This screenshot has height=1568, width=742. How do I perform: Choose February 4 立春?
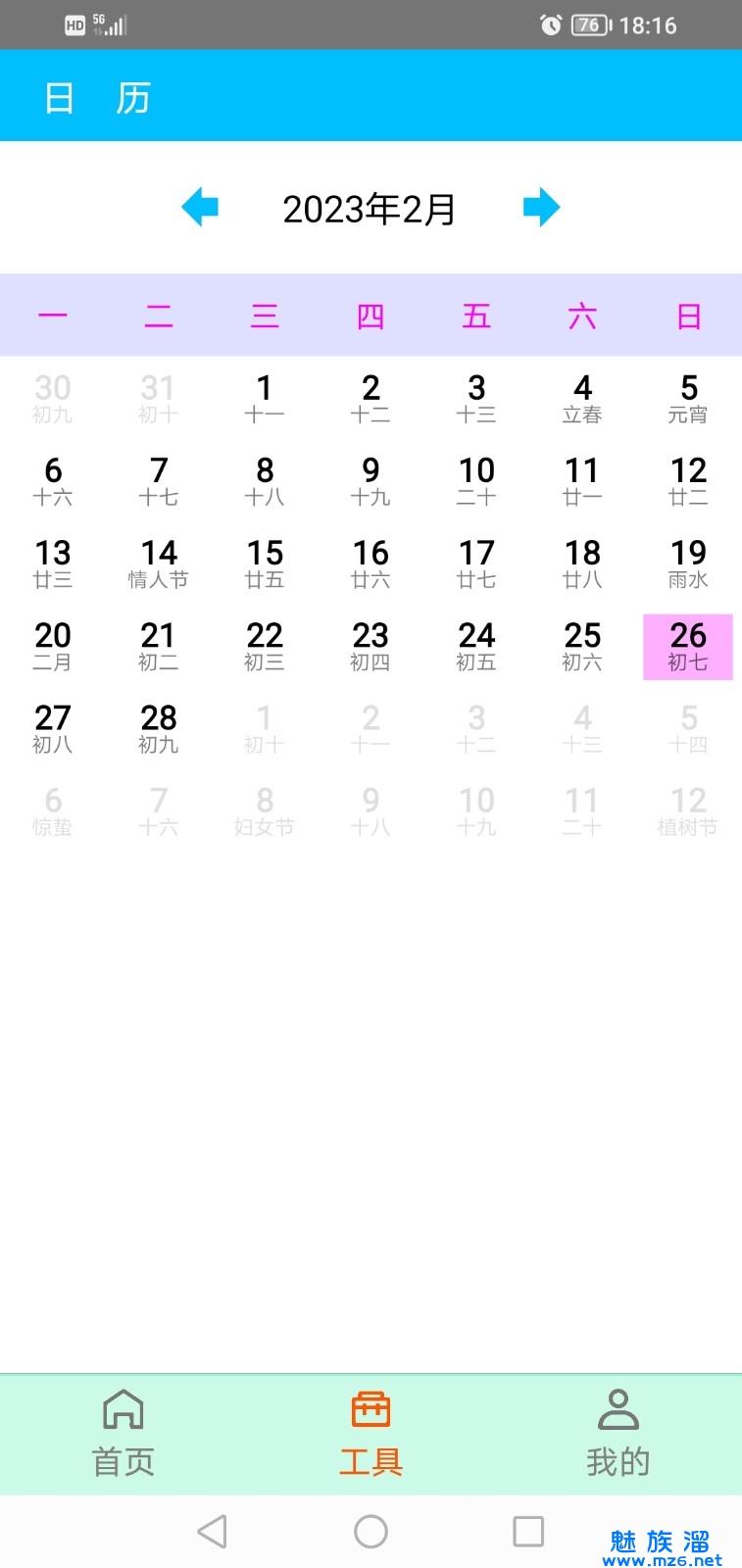tap(582, 398)
